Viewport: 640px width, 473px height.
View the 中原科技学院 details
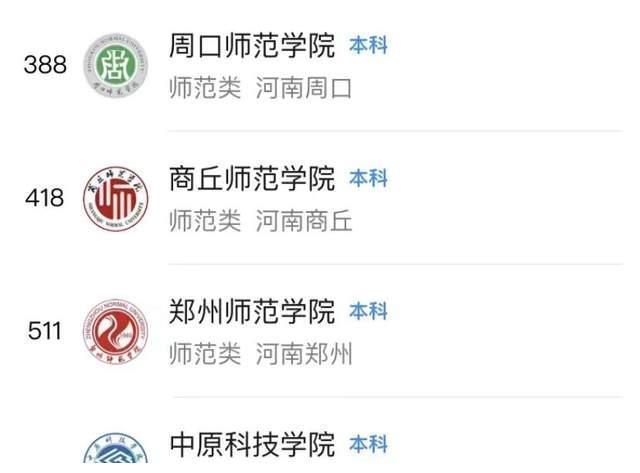[x=251, y=445]
